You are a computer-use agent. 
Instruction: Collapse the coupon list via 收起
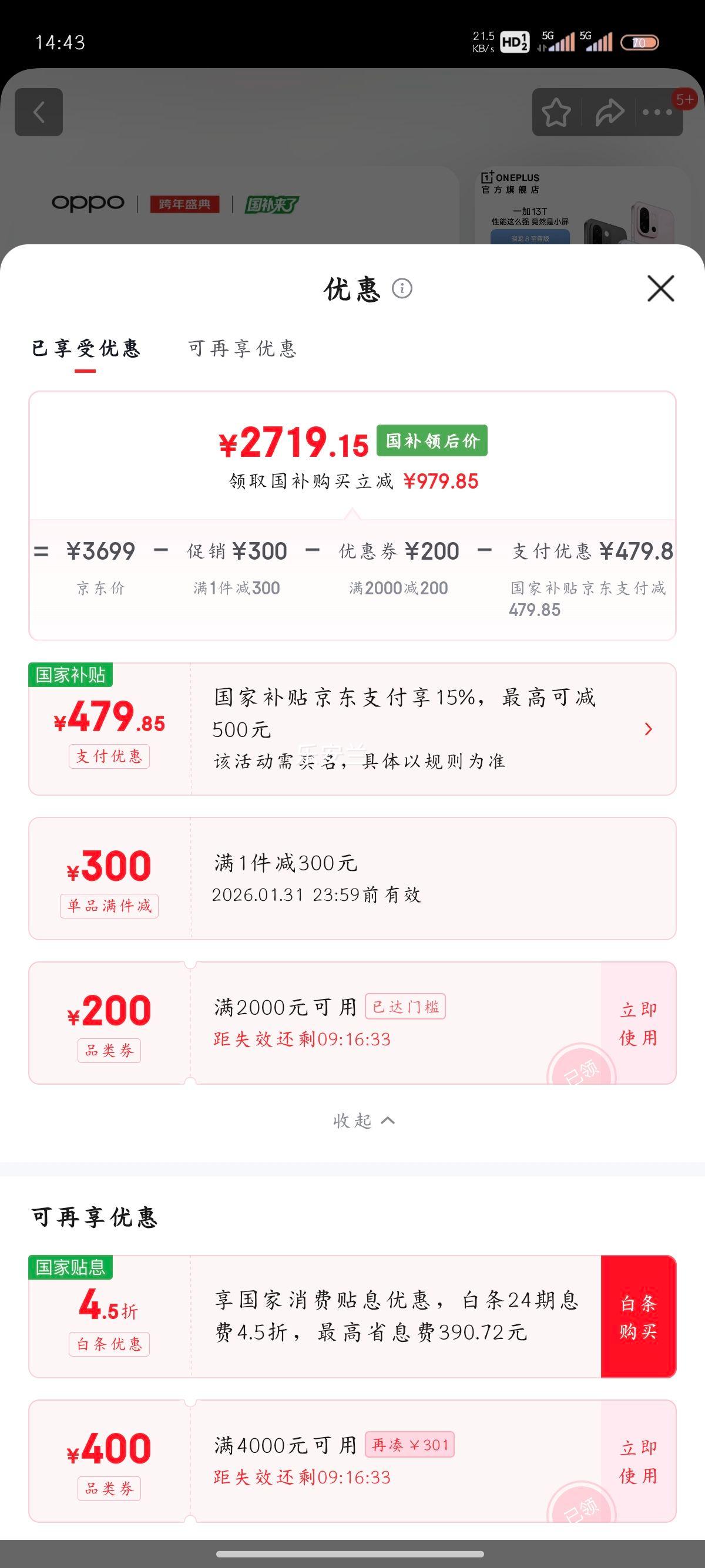point(364,1120)
